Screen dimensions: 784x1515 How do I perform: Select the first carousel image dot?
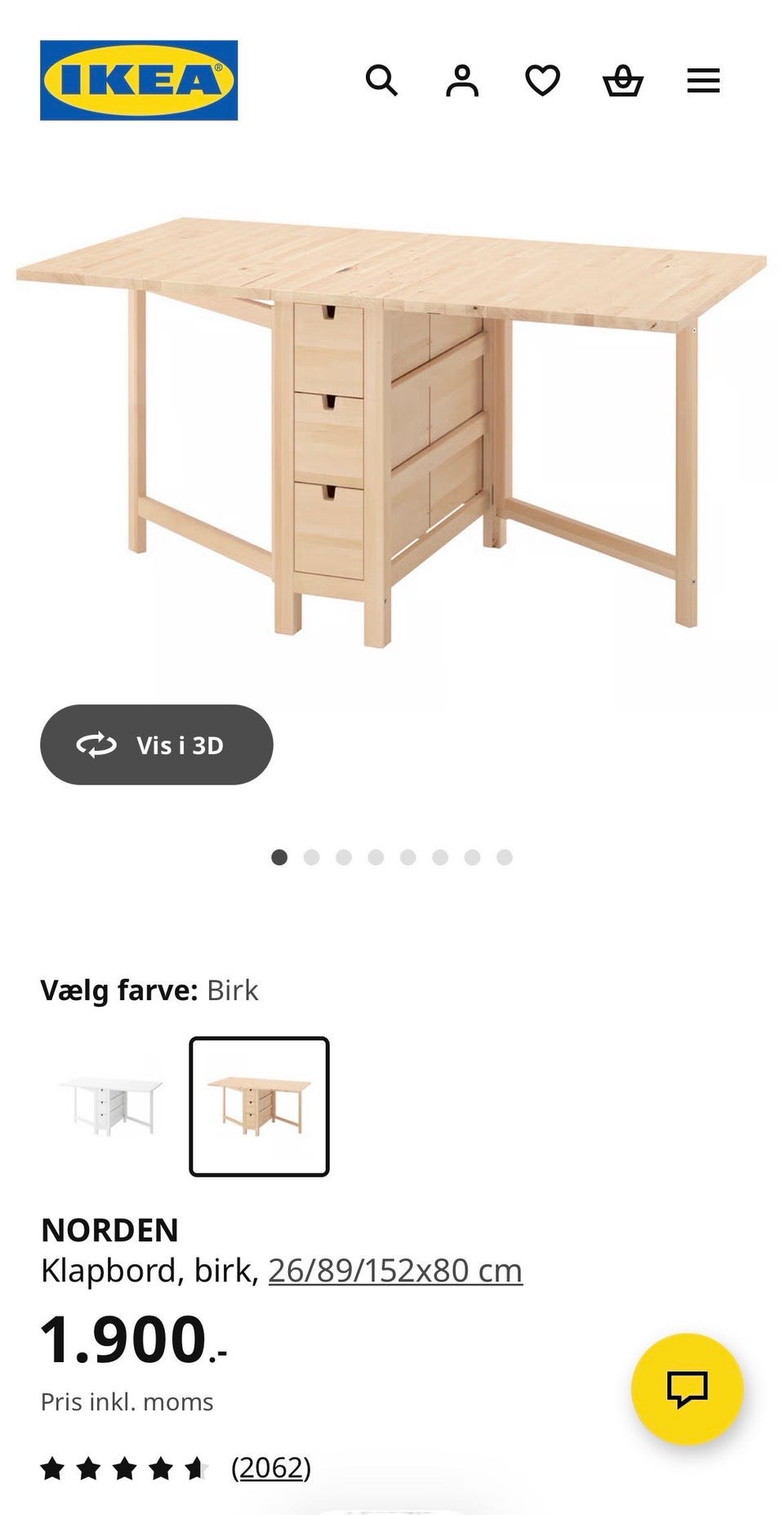[x=280, y=857]
